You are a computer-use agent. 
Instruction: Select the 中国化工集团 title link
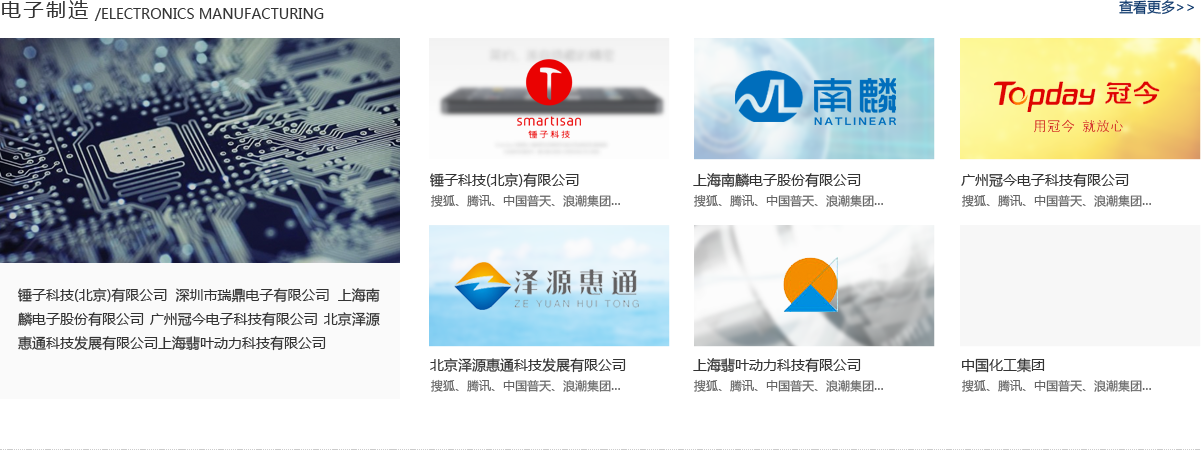1003,365
